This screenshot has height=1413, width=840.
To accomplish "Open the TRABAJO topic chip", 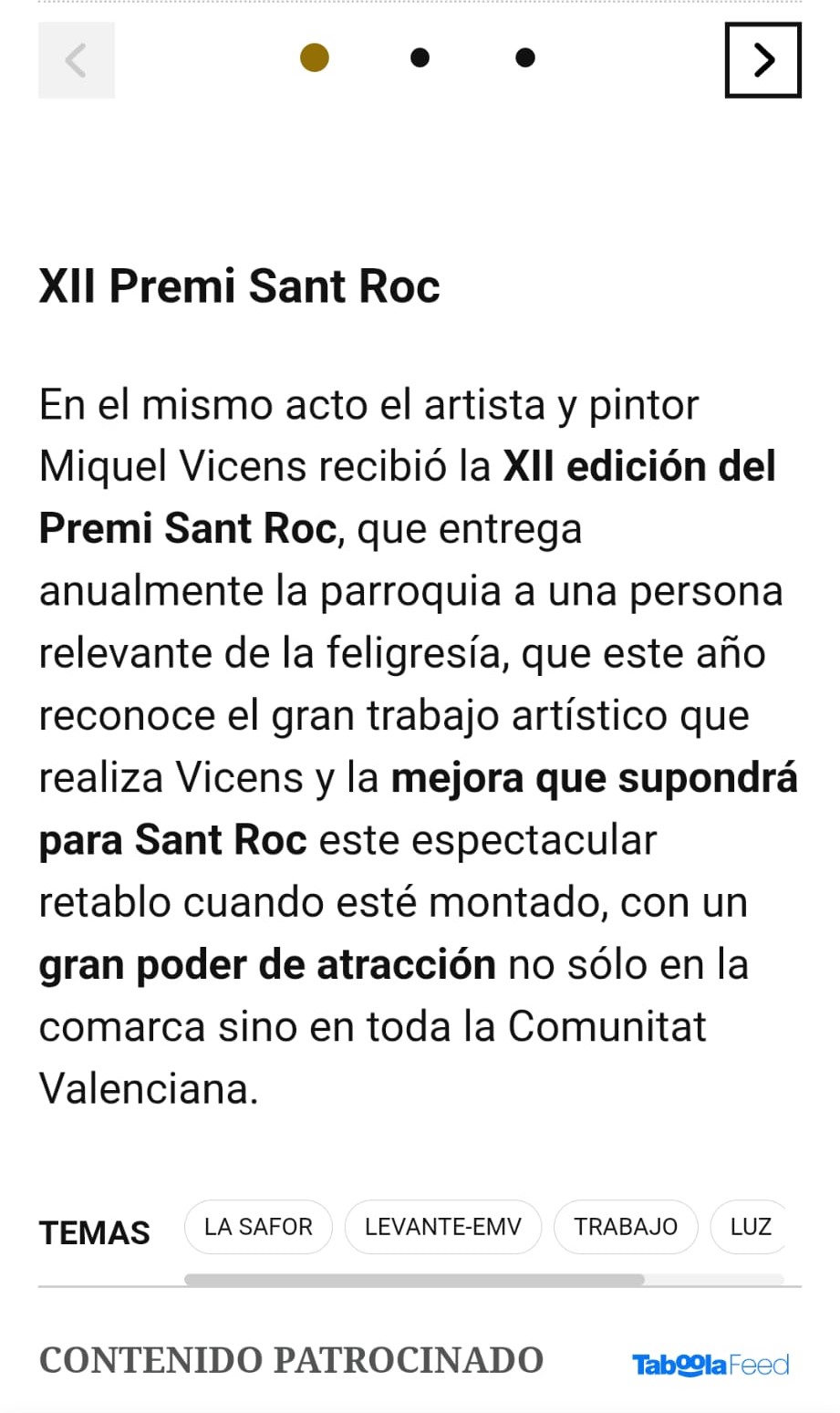I will coord(625,1227).
